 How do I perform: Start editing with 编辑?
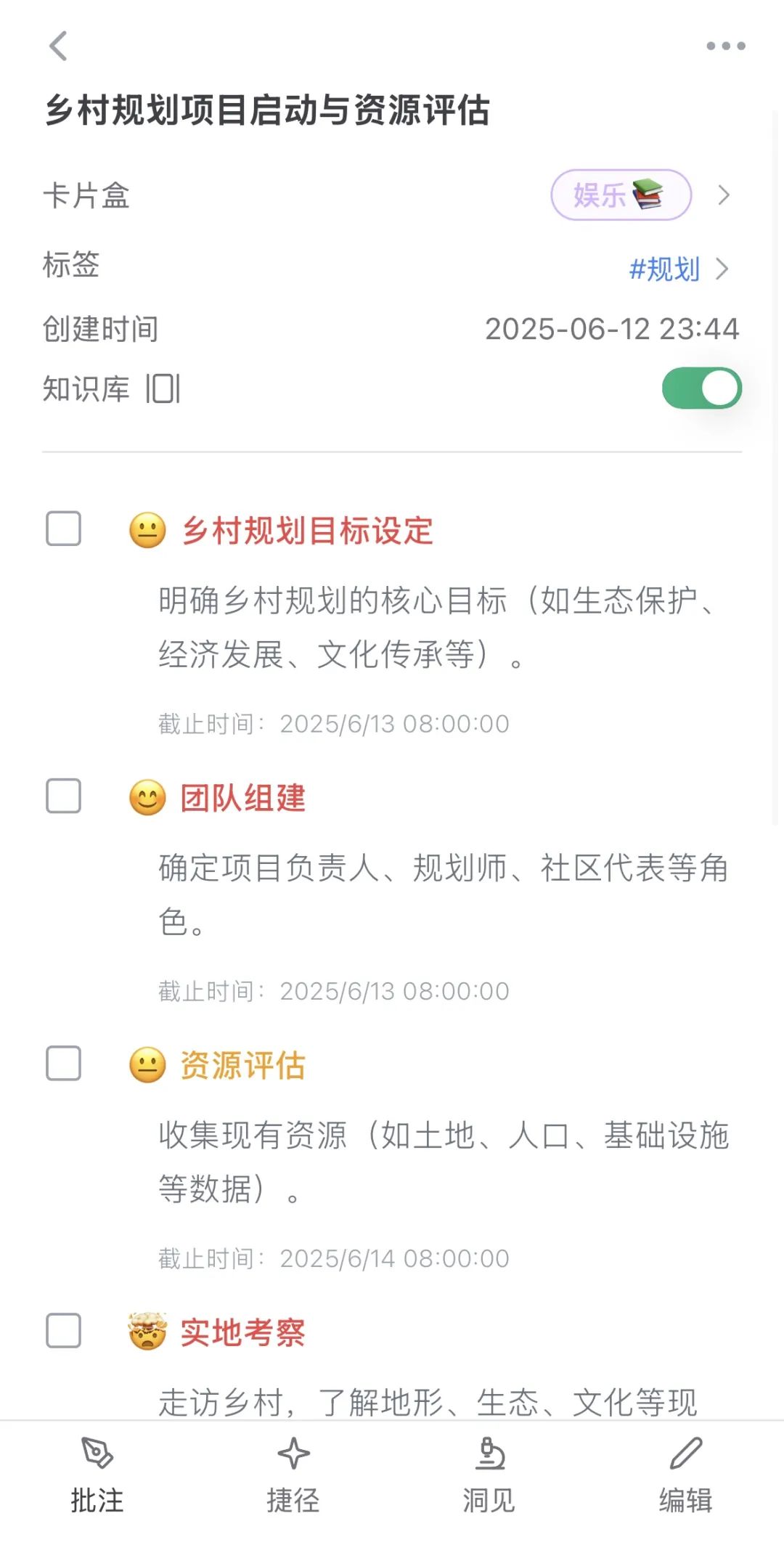[x=685, y=1475]
